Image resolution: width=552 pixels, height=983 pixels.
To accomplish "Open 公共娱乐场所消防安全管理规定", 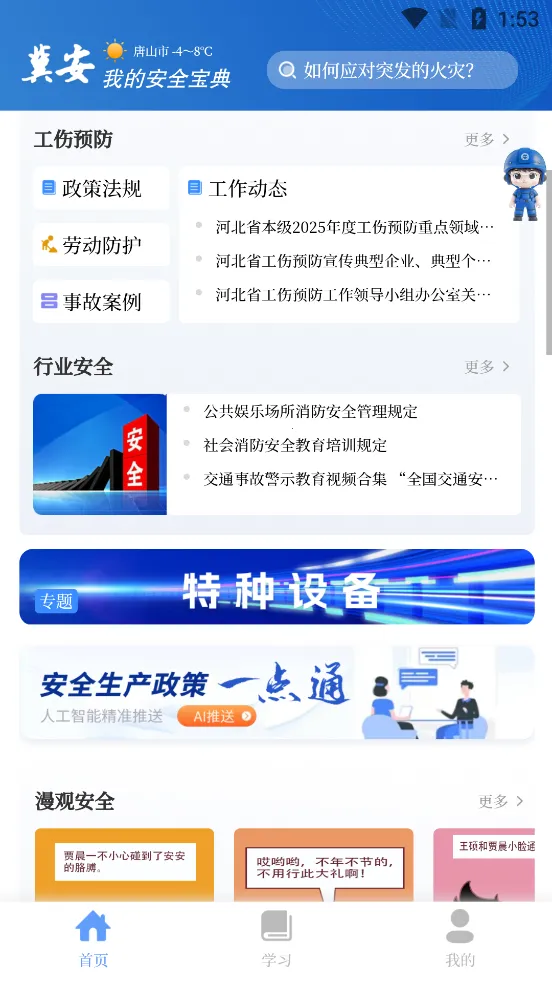I will [310, 411].
